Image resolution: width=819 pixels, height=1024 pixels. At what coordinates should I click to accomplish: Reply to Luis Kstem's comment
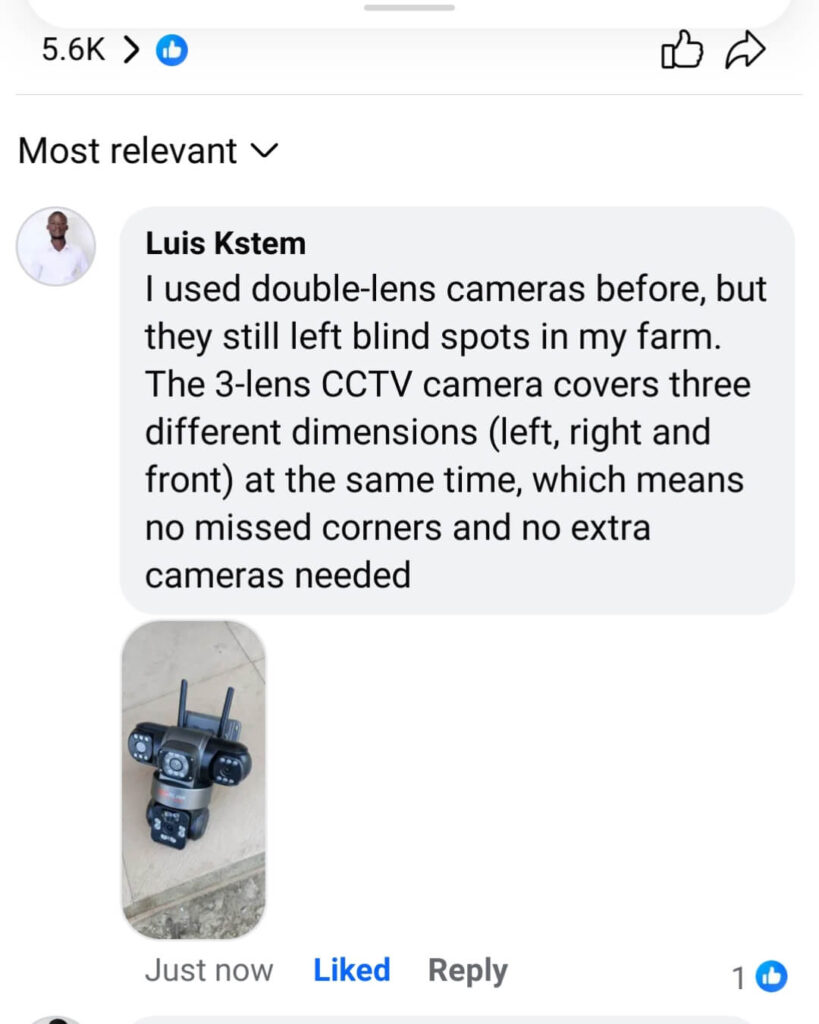[467, 970]
